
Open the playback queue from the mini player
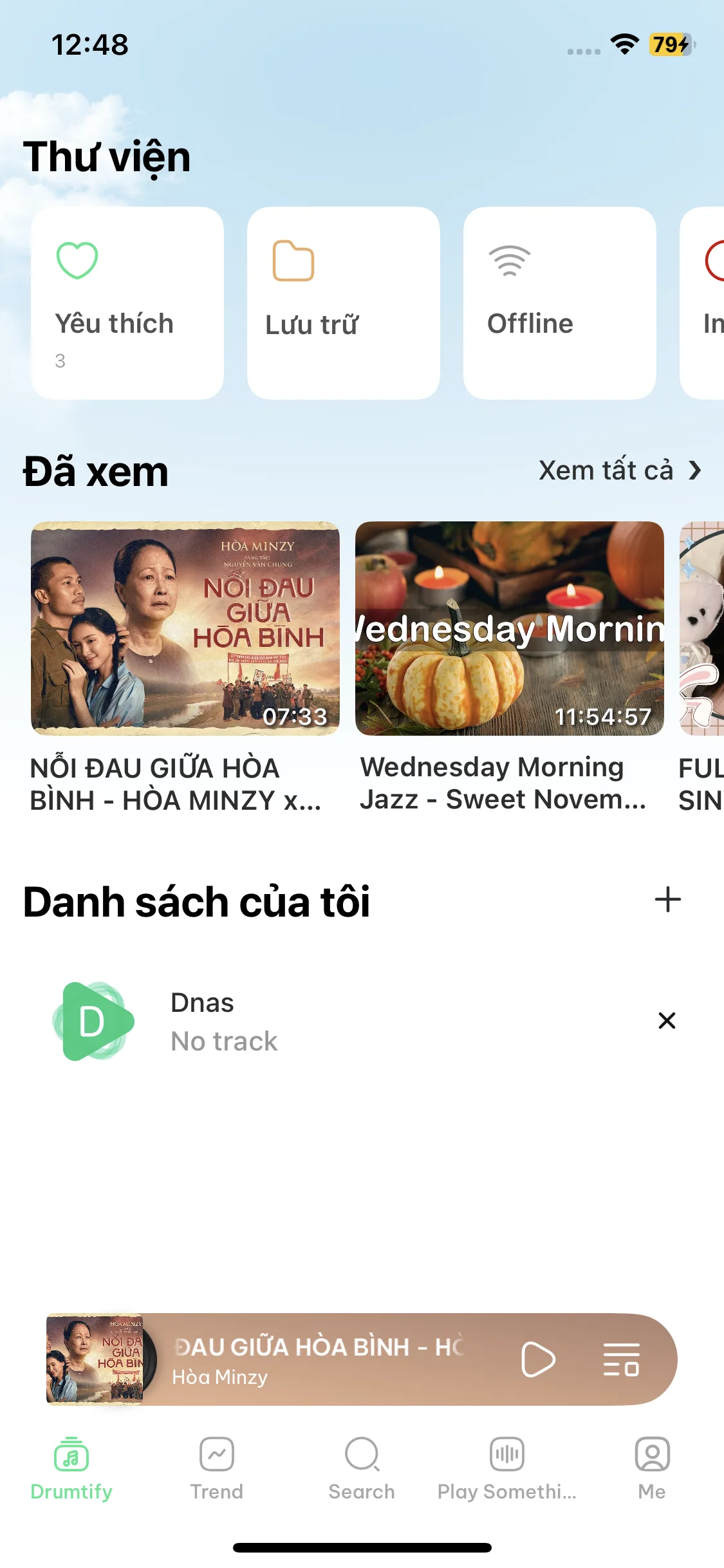point(620,1358)
